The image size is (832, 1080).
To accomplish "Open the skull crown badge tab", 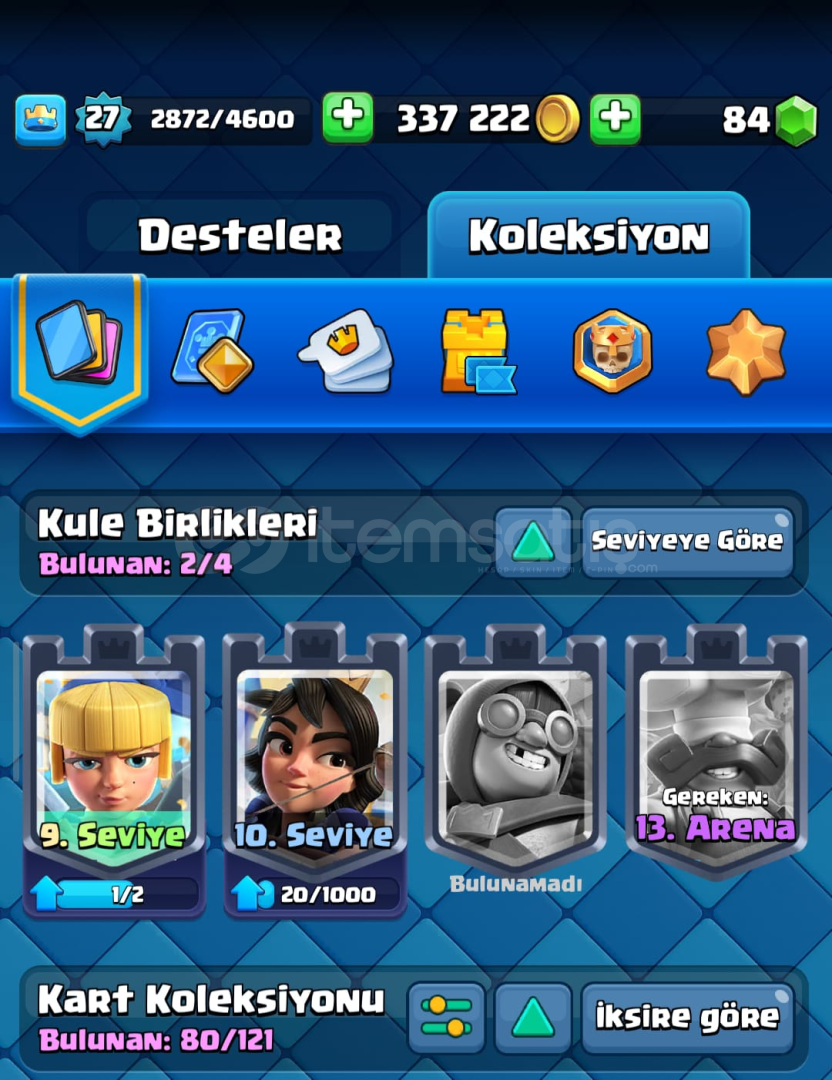I will tap(612, 350).
